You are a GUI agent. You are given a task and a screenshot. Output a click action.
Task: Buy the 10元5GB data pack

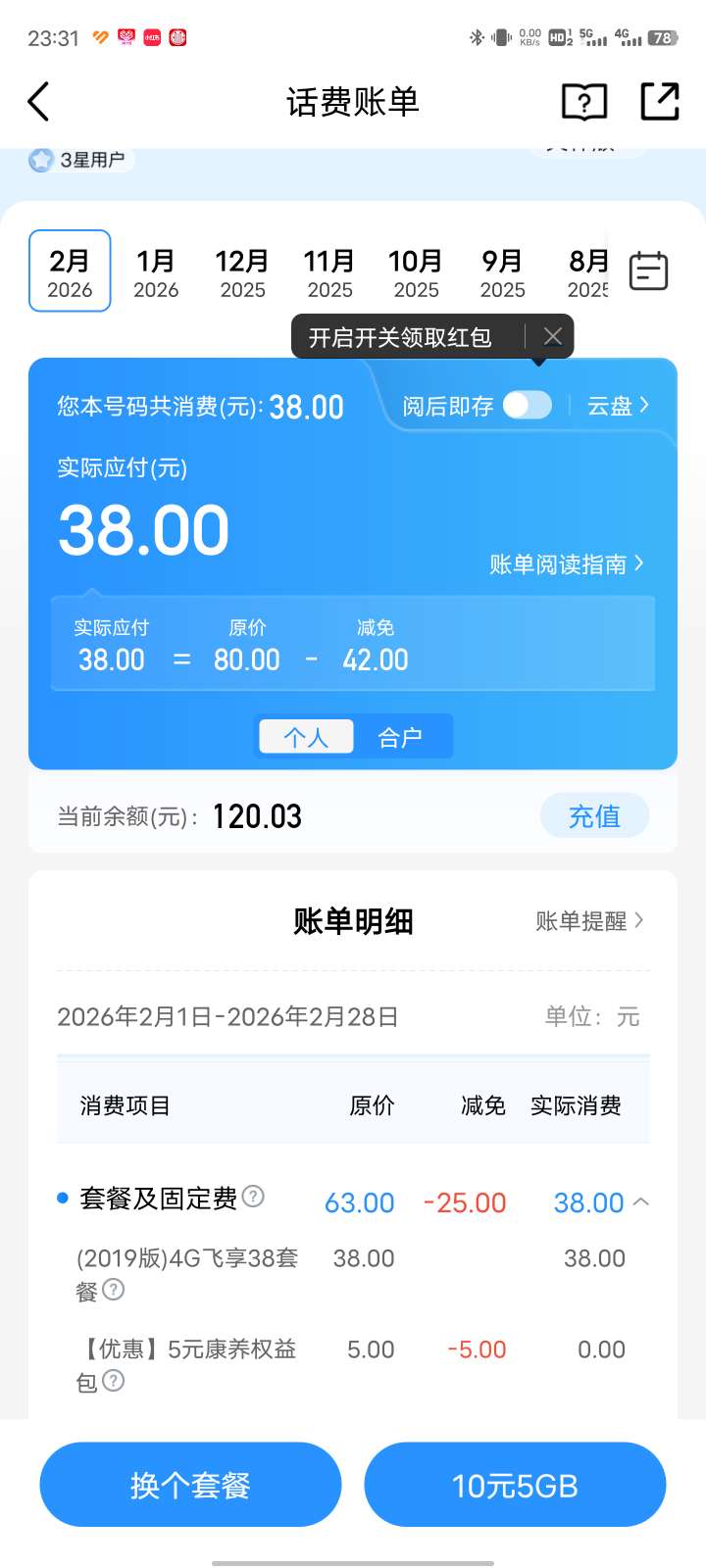[x=515, y=1485]
